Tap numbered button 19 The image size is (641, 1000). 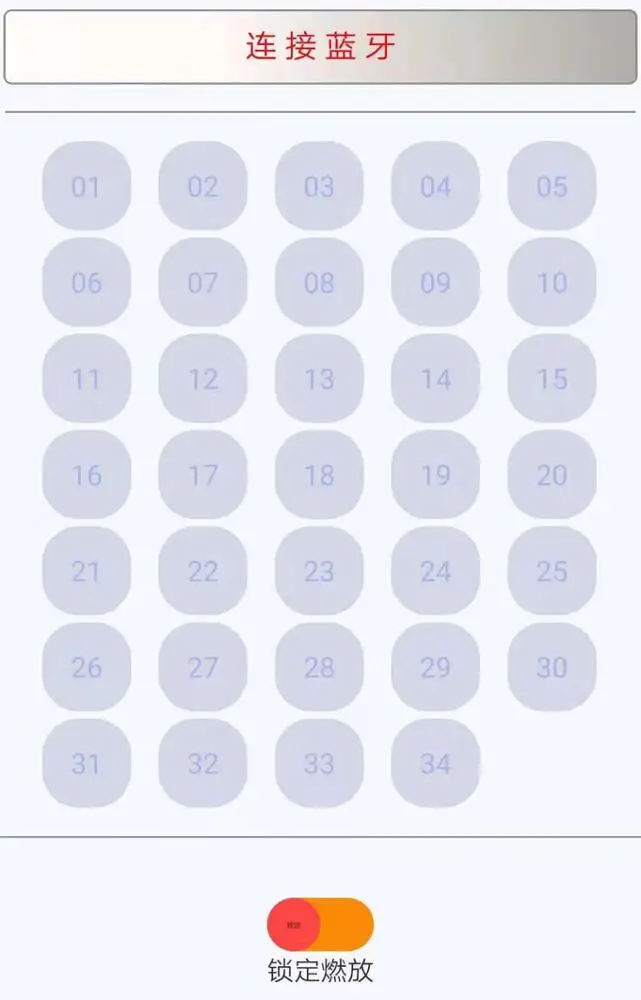click(435, 475)
